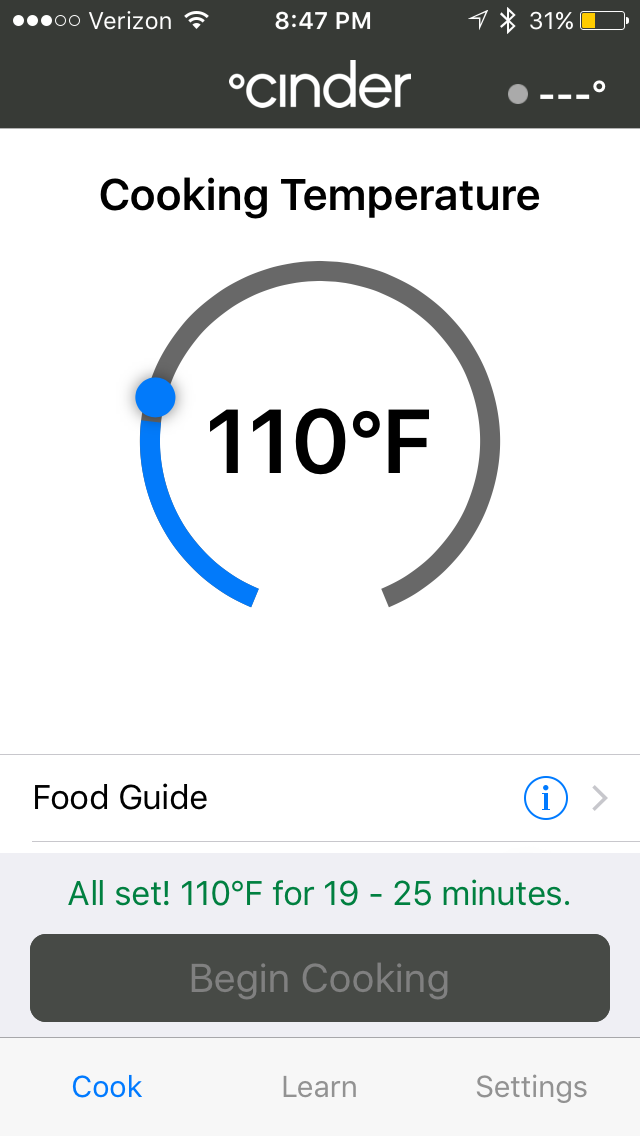
Task: Switch to the Learn tab
Action: point(319,1087)
